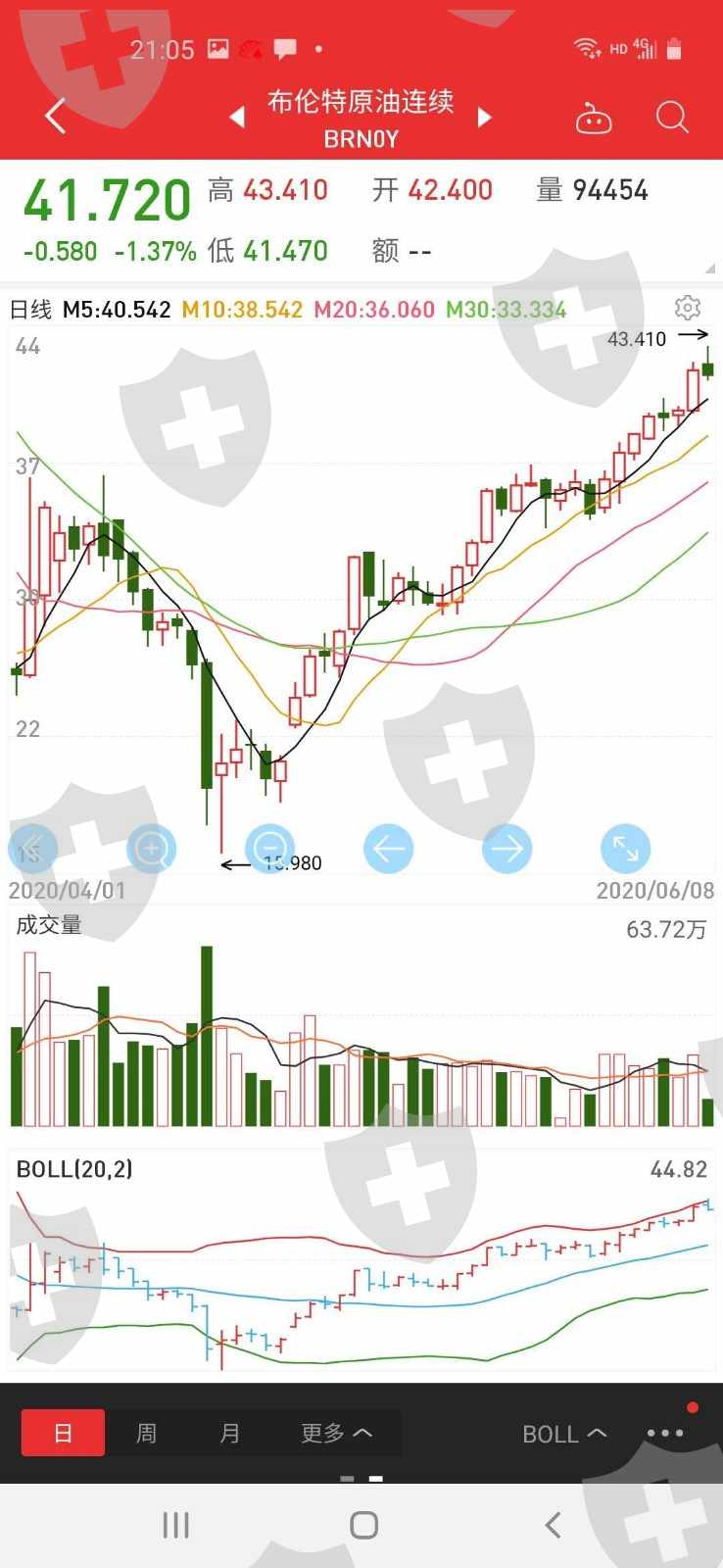Go back using the header arrow
Viewport: 723px width, 1568px height.
pos(56,117)
